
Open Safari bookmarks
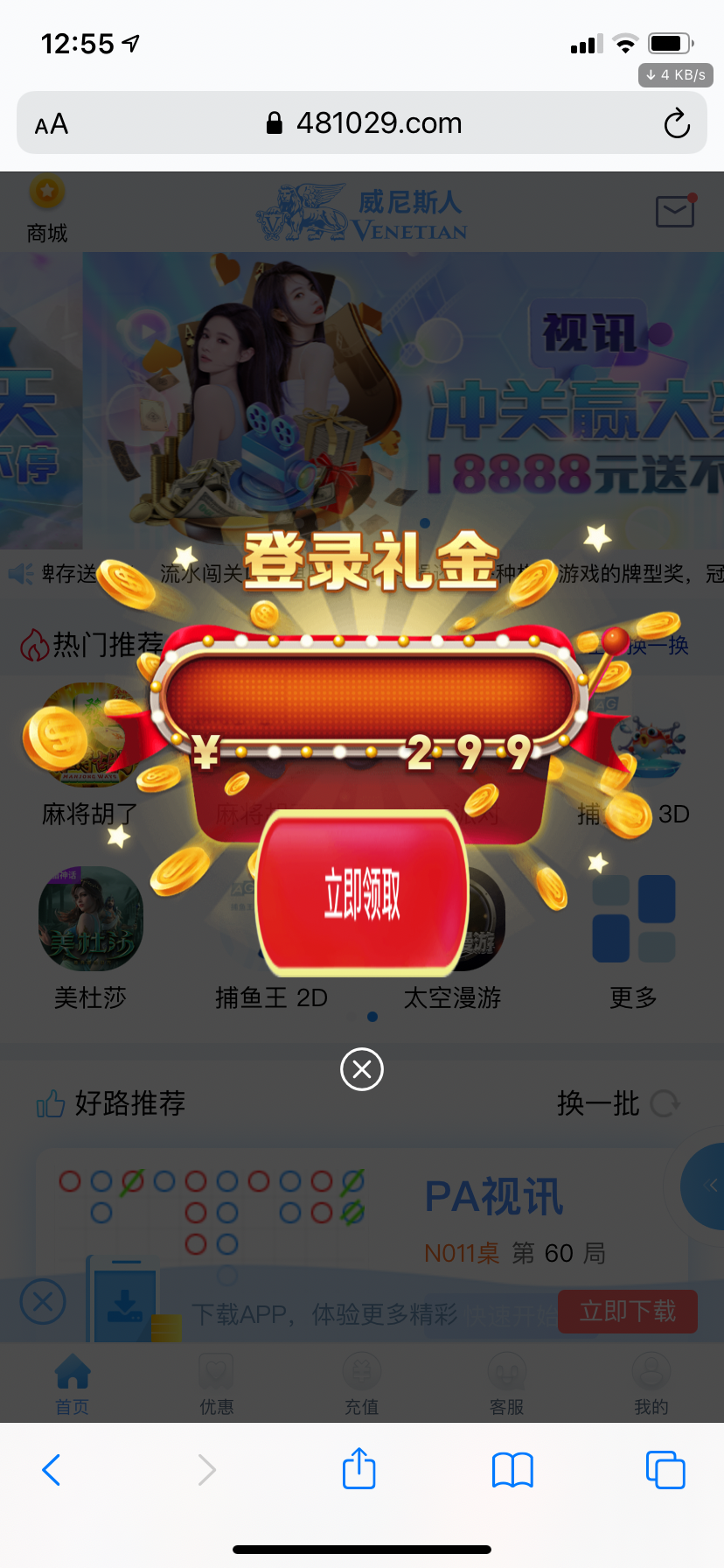512,1470
